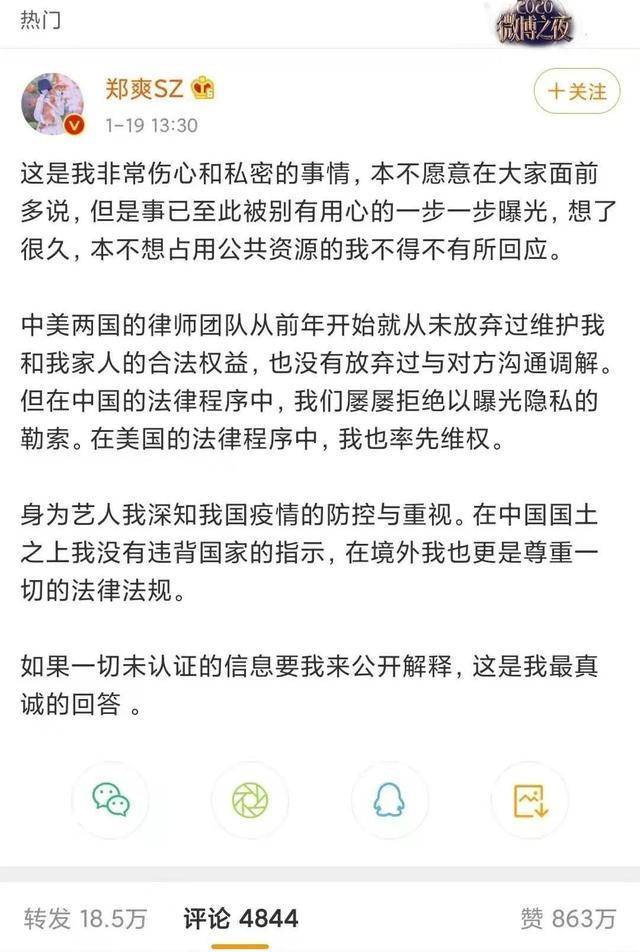Image resolution: width=640 pixels, height=952 pixels.
Task: Open 郑爽SZ's profile avatar
Action: (x=52, y=103)
